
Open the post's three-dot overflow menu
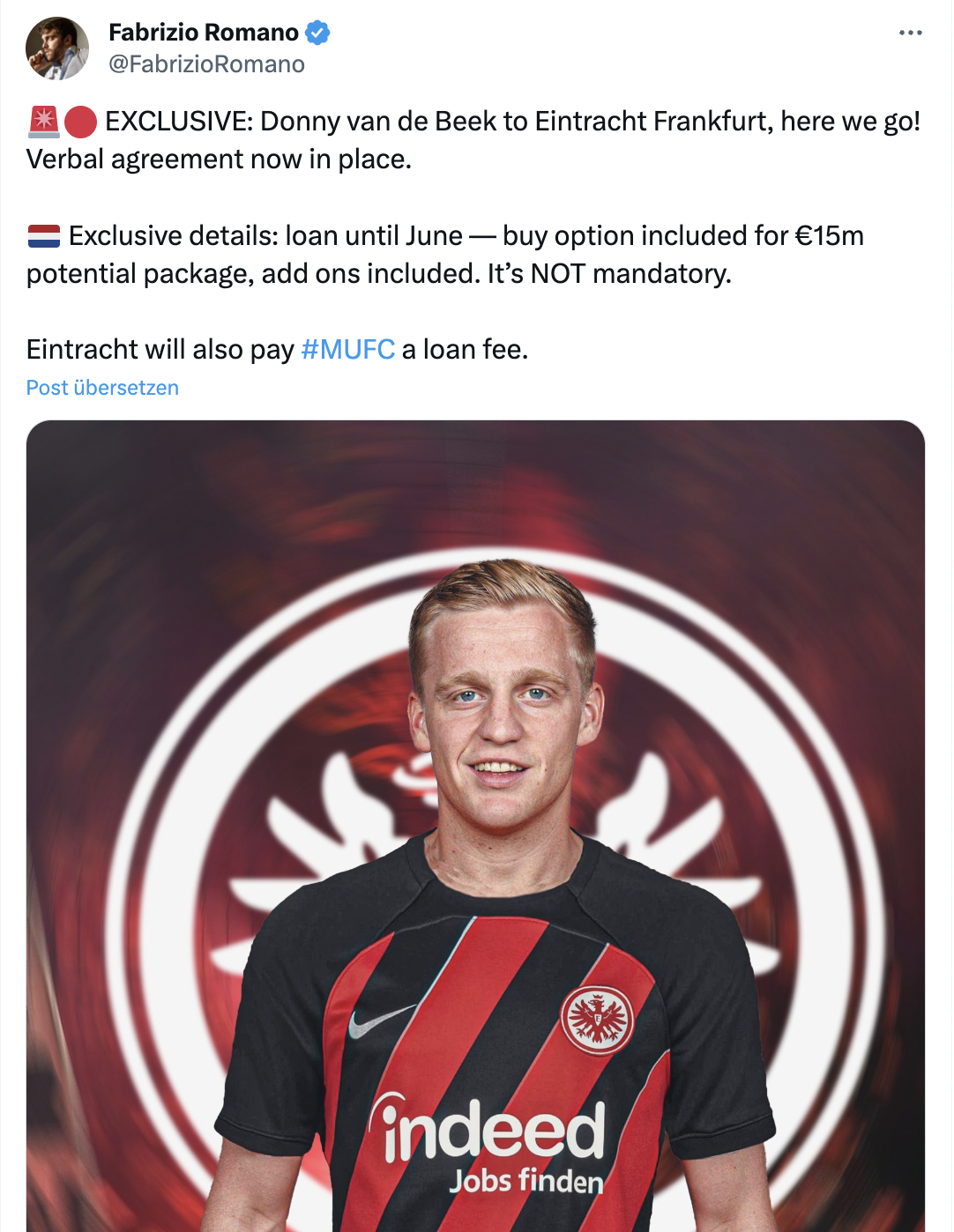[x=910, y=33]
